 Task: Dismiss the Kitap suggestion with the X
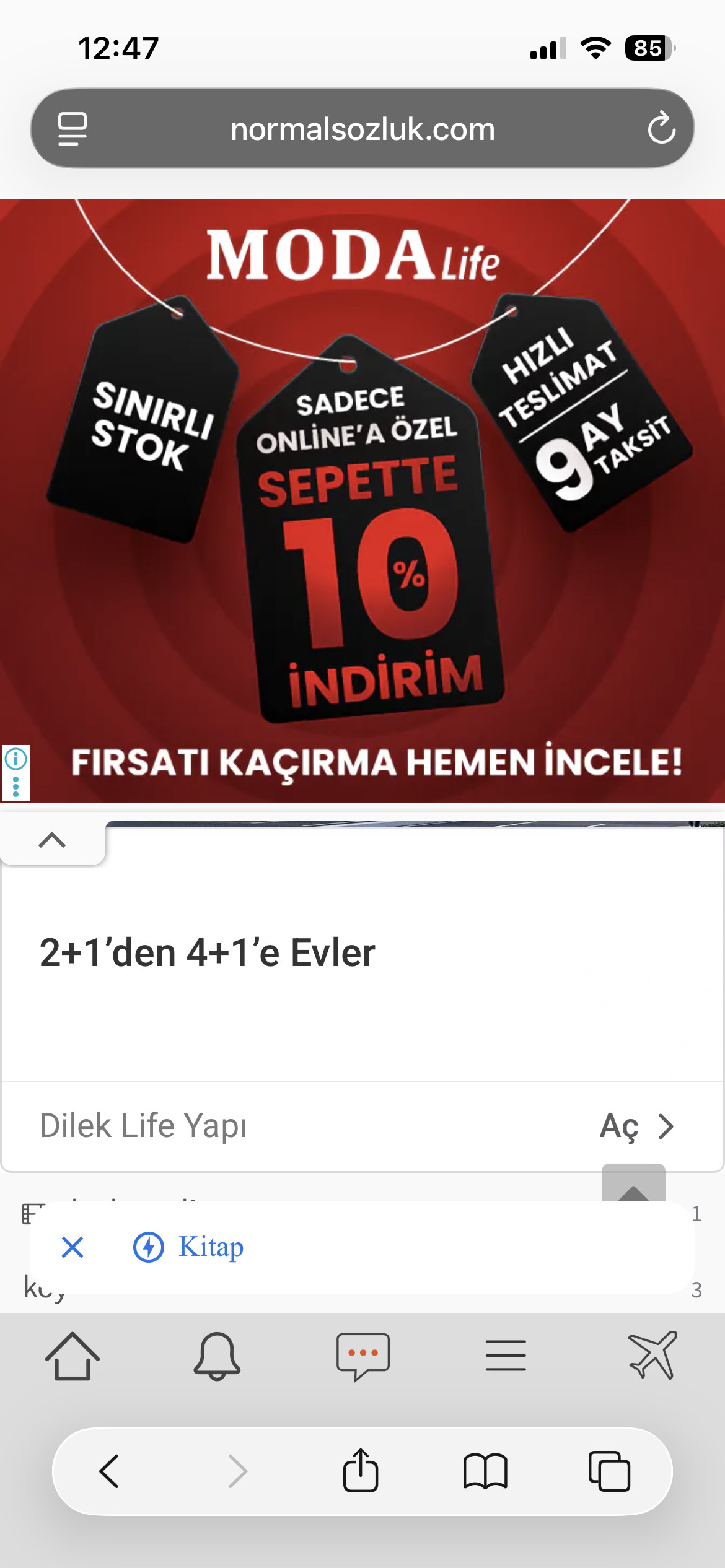[x=72, y=1247]
